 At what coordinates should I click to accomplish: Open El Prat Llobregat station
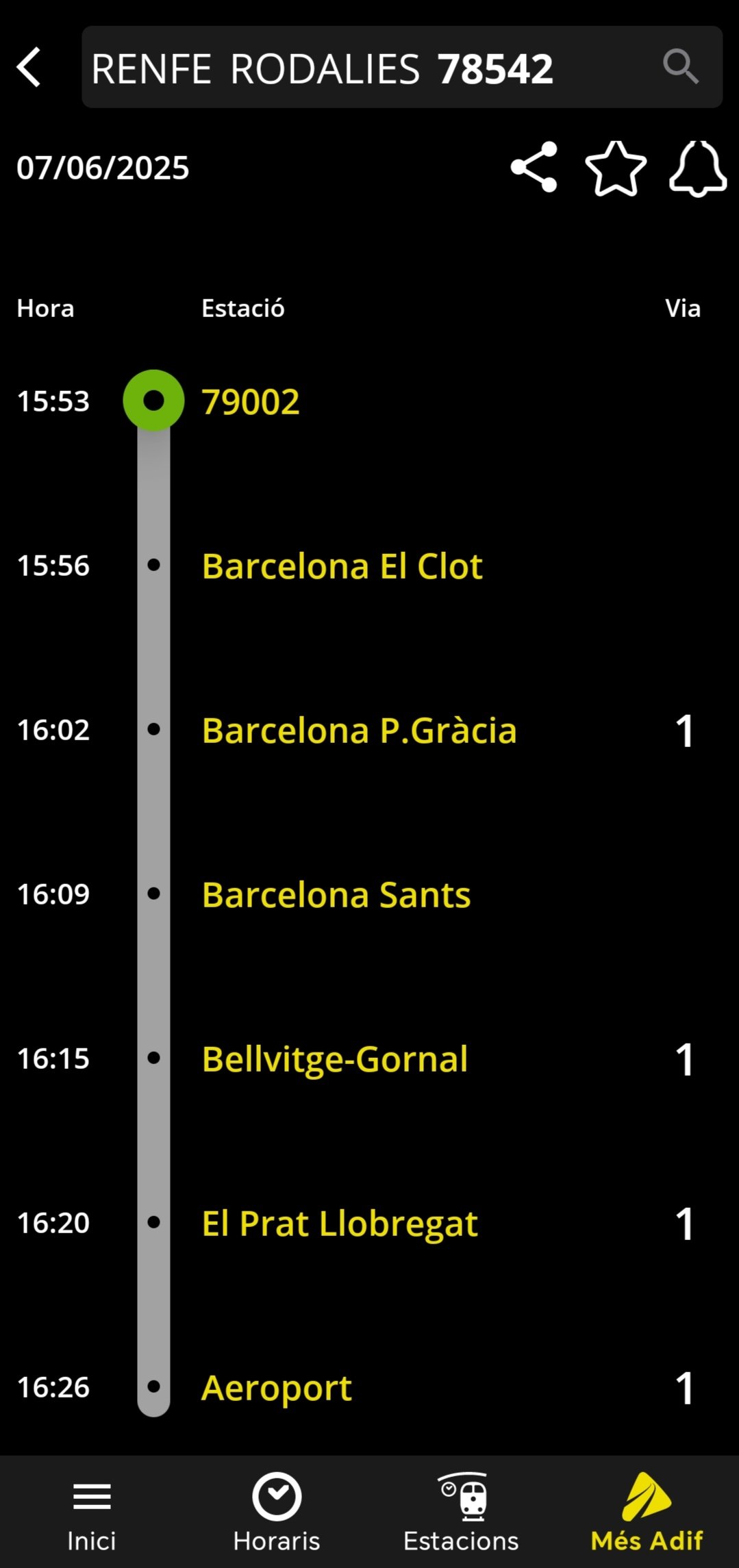tap(340, 1224)
